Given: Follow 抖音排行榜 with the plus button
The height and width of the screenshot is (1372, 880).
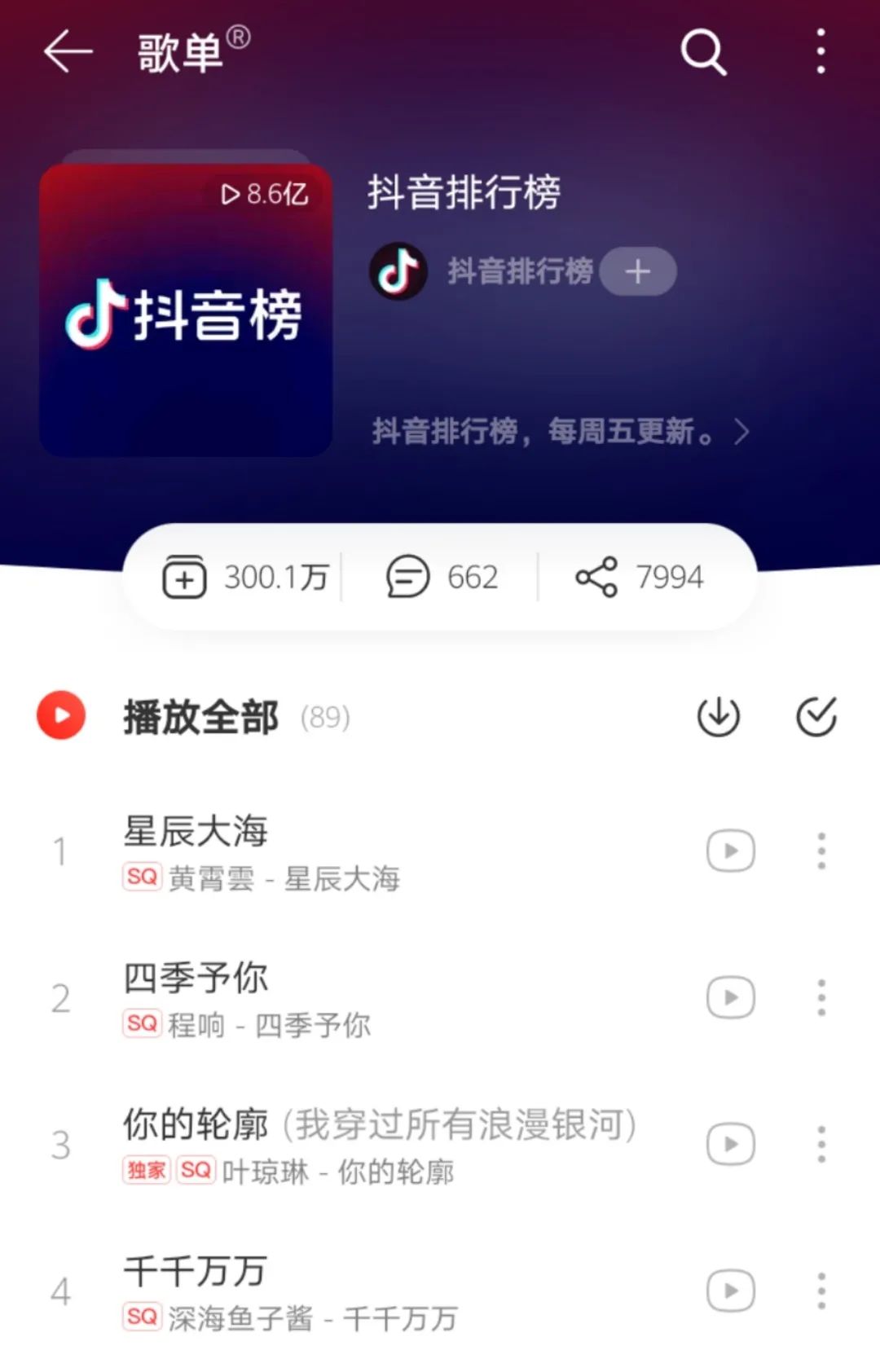Looking at the screenshot, I should coord(638,271).
